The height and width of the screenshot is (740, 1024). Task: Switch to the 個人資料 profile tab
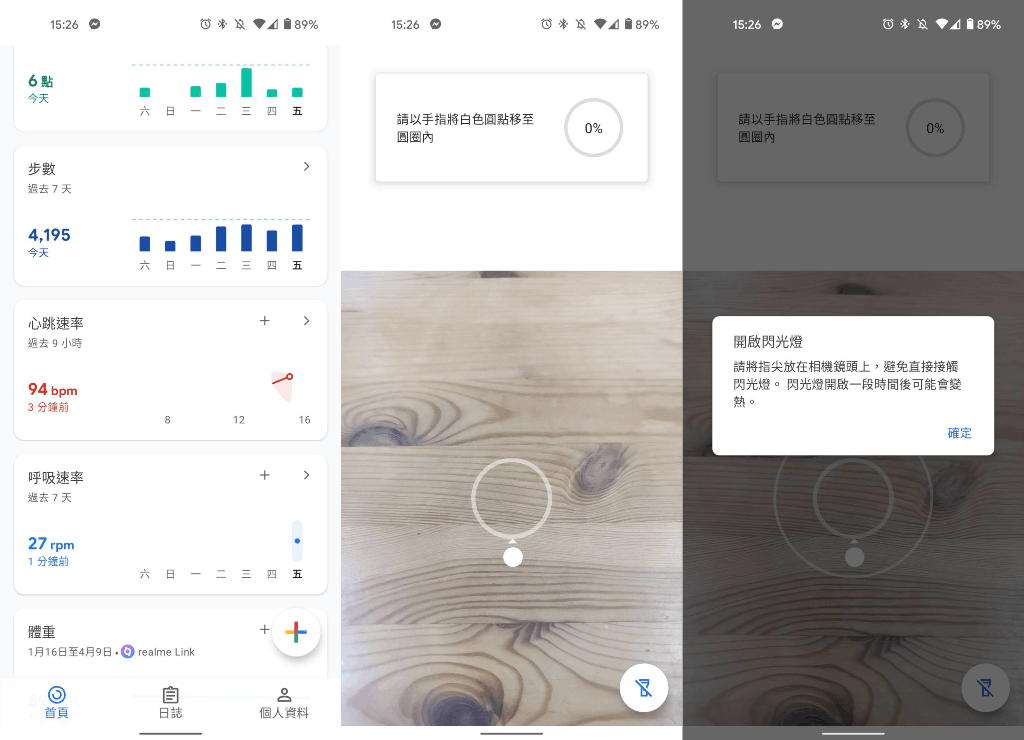coord(284,702)
